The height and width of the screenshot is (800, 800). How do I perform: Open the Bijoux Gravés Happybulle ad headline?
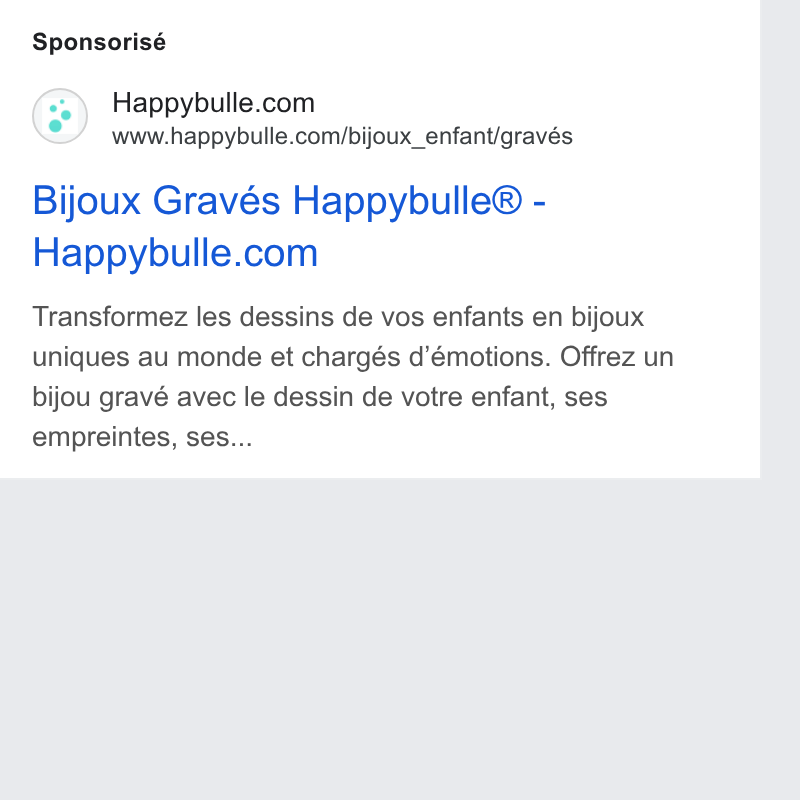(x=289, y=227)
